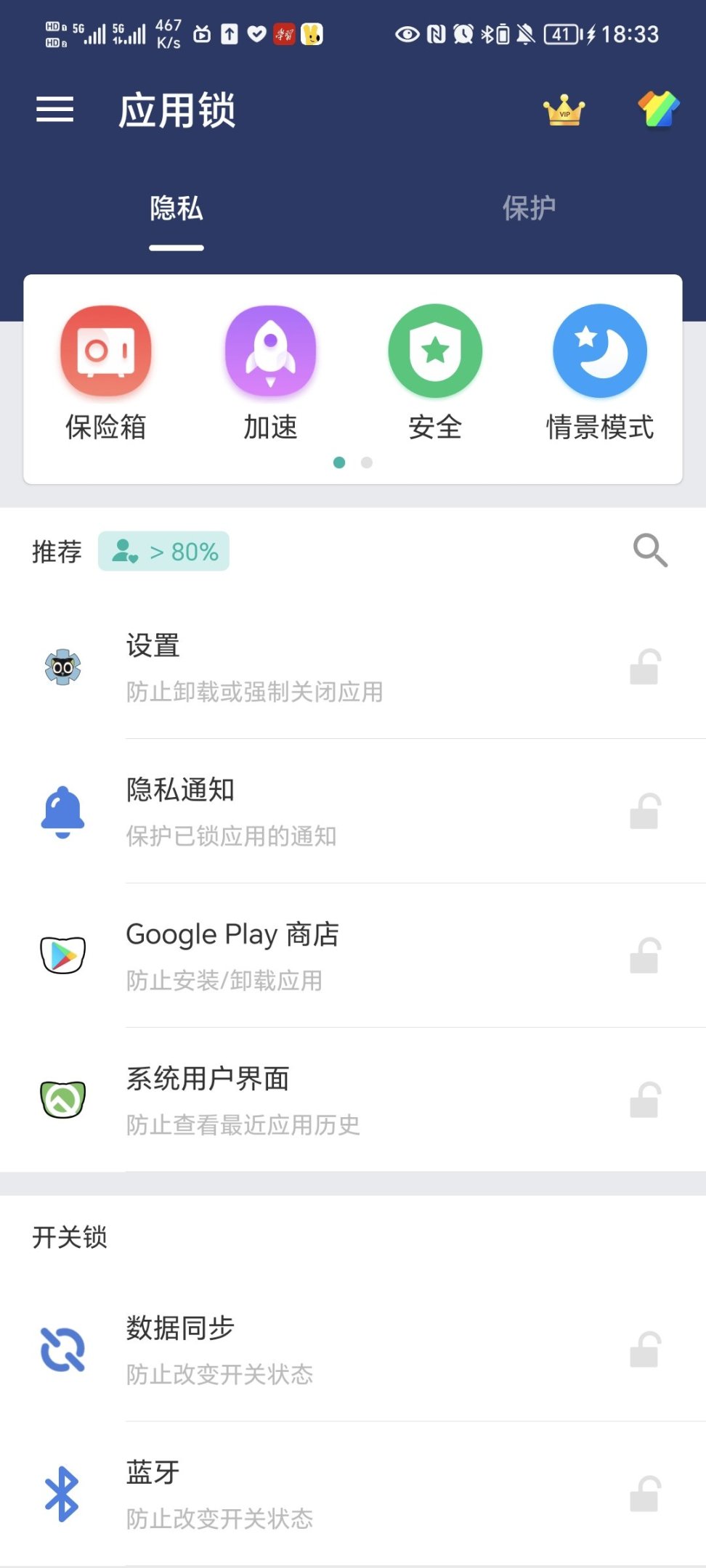Lock the 设置 app
The image size is (706, 1568).
point(644,667)
